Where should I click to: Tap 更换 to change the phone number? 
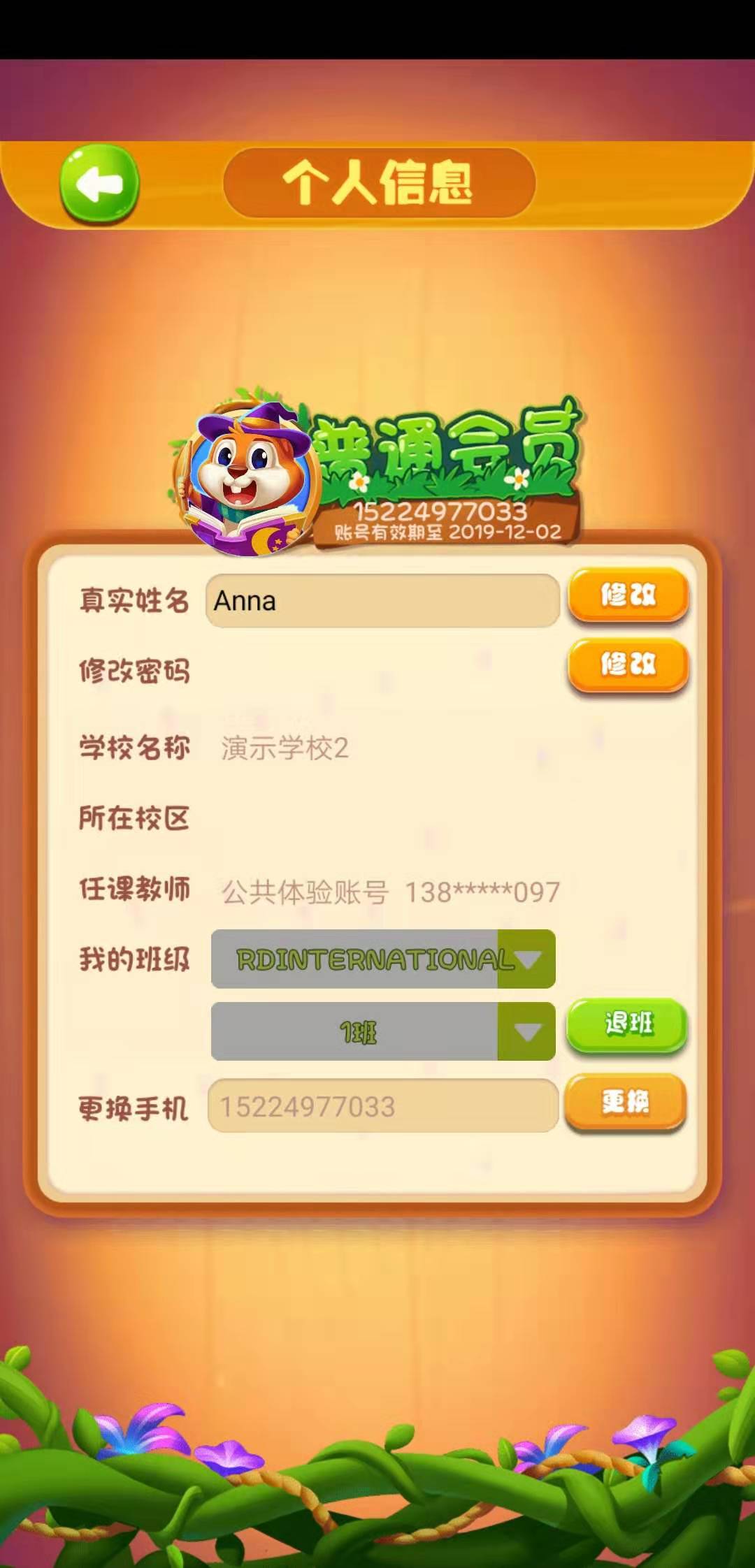pos(625,1103)
